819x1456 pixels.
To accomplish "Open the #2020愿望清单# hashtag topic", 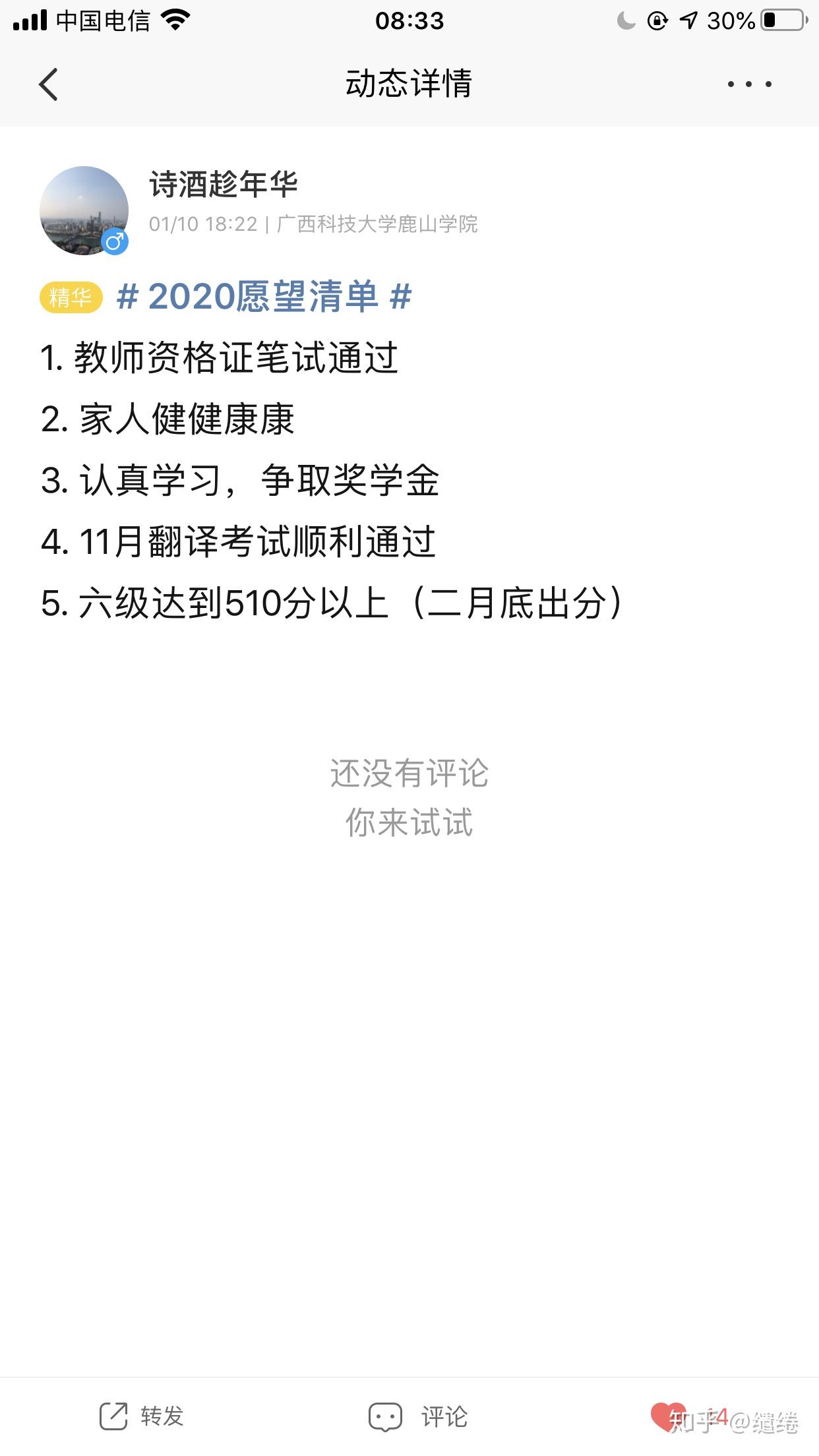I will click(x=264, y=296).
